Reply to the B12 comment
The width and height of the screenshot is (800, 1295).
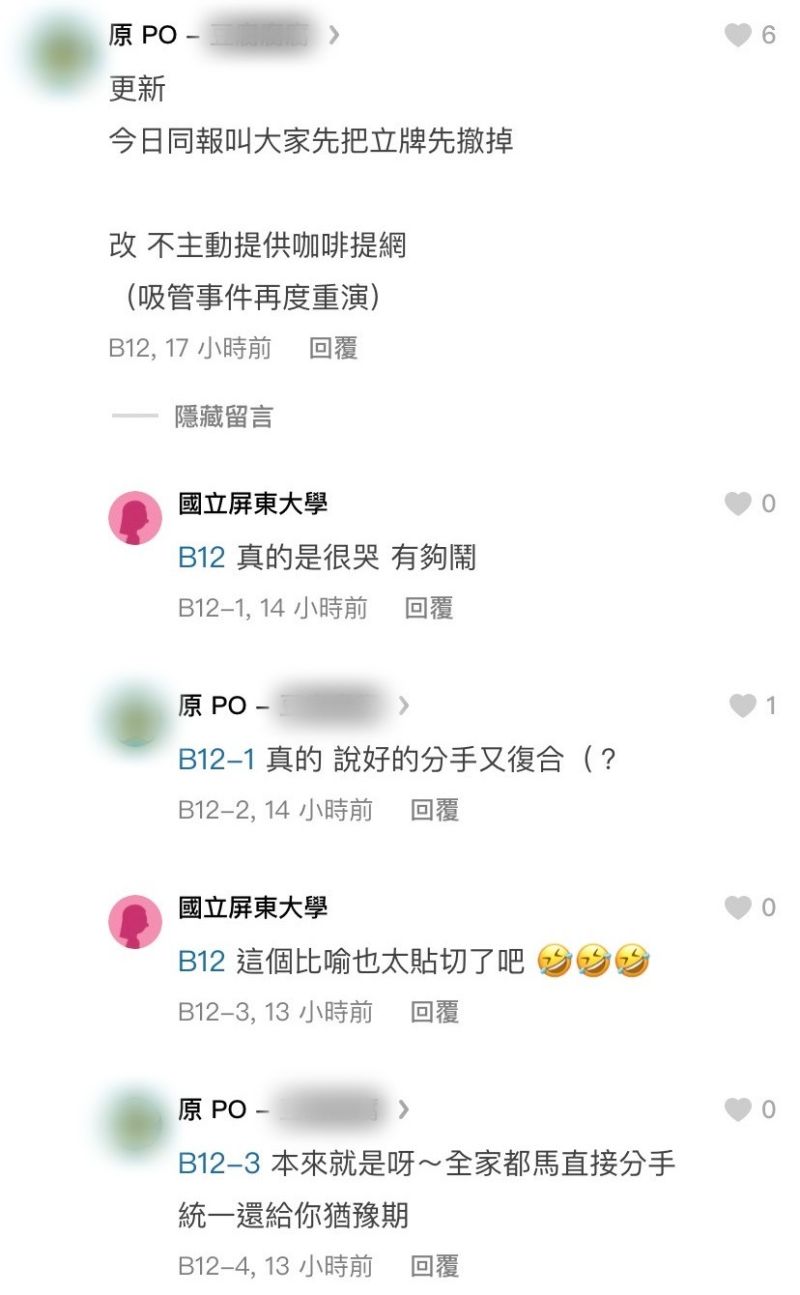[x=333, y=348]
